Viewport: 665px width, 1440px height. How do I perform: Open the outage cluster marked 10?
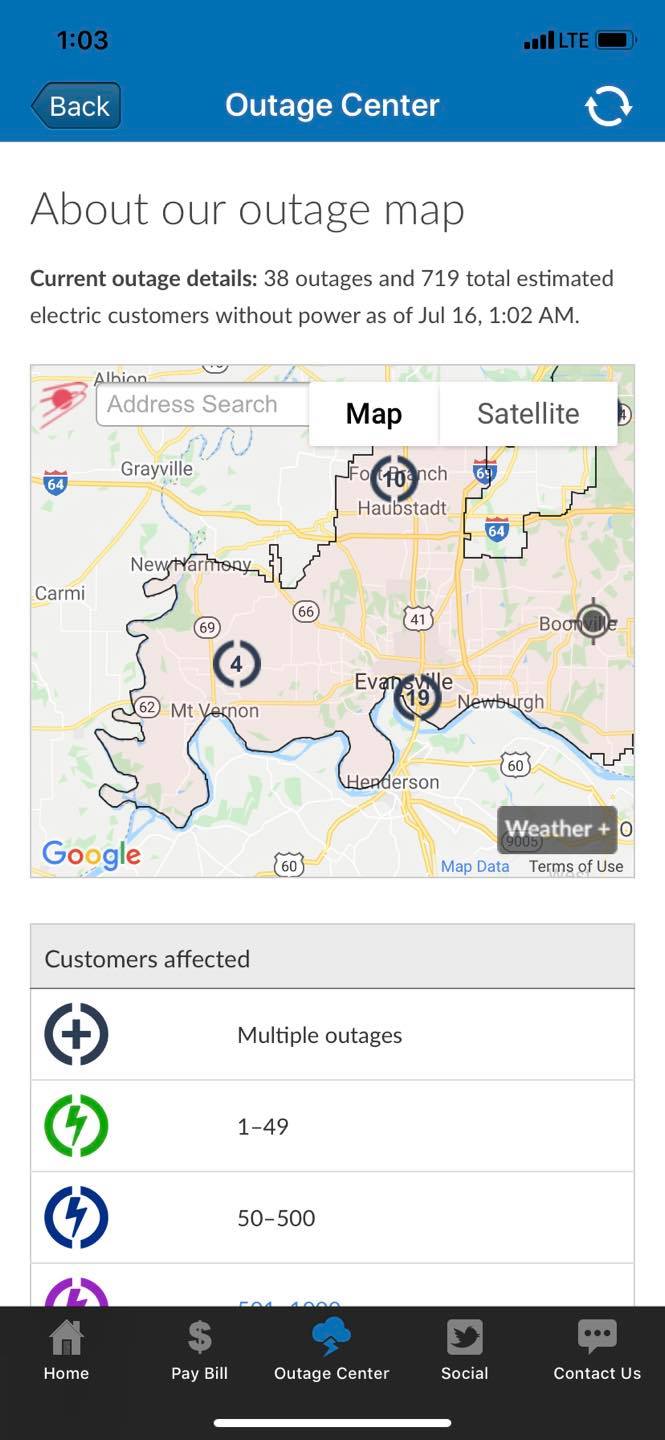(394, 479)
